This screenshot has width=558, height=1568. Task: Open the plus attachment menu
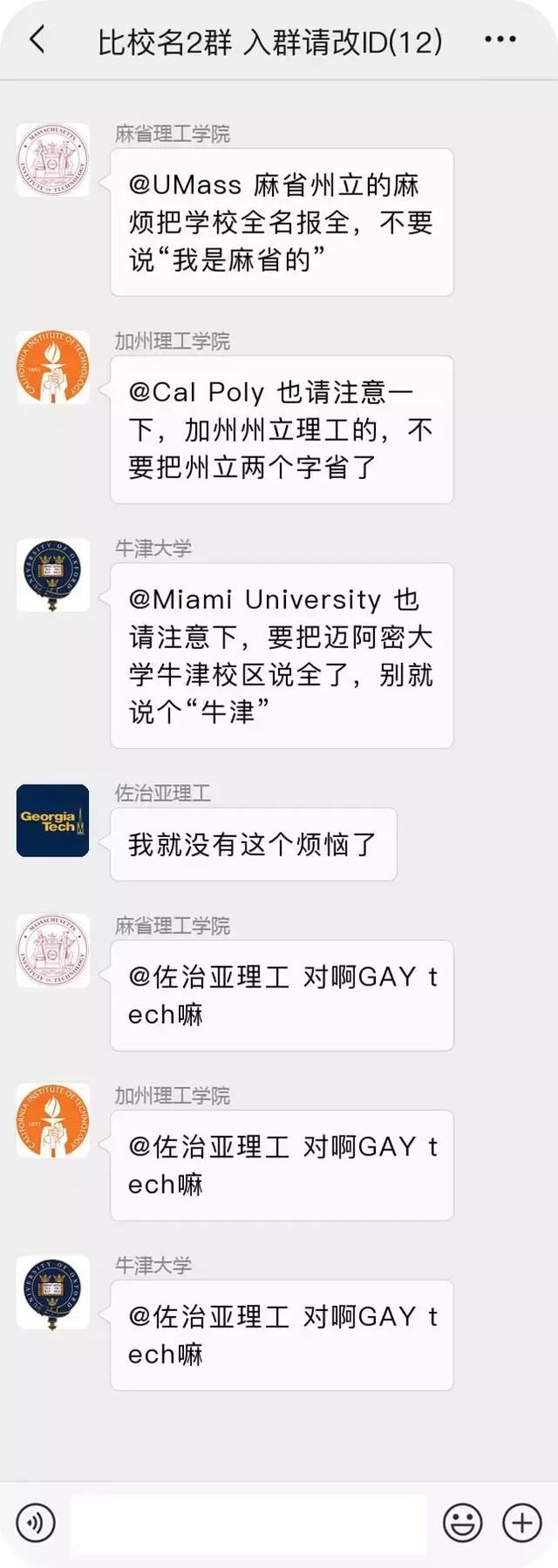tap(521, 1523)
